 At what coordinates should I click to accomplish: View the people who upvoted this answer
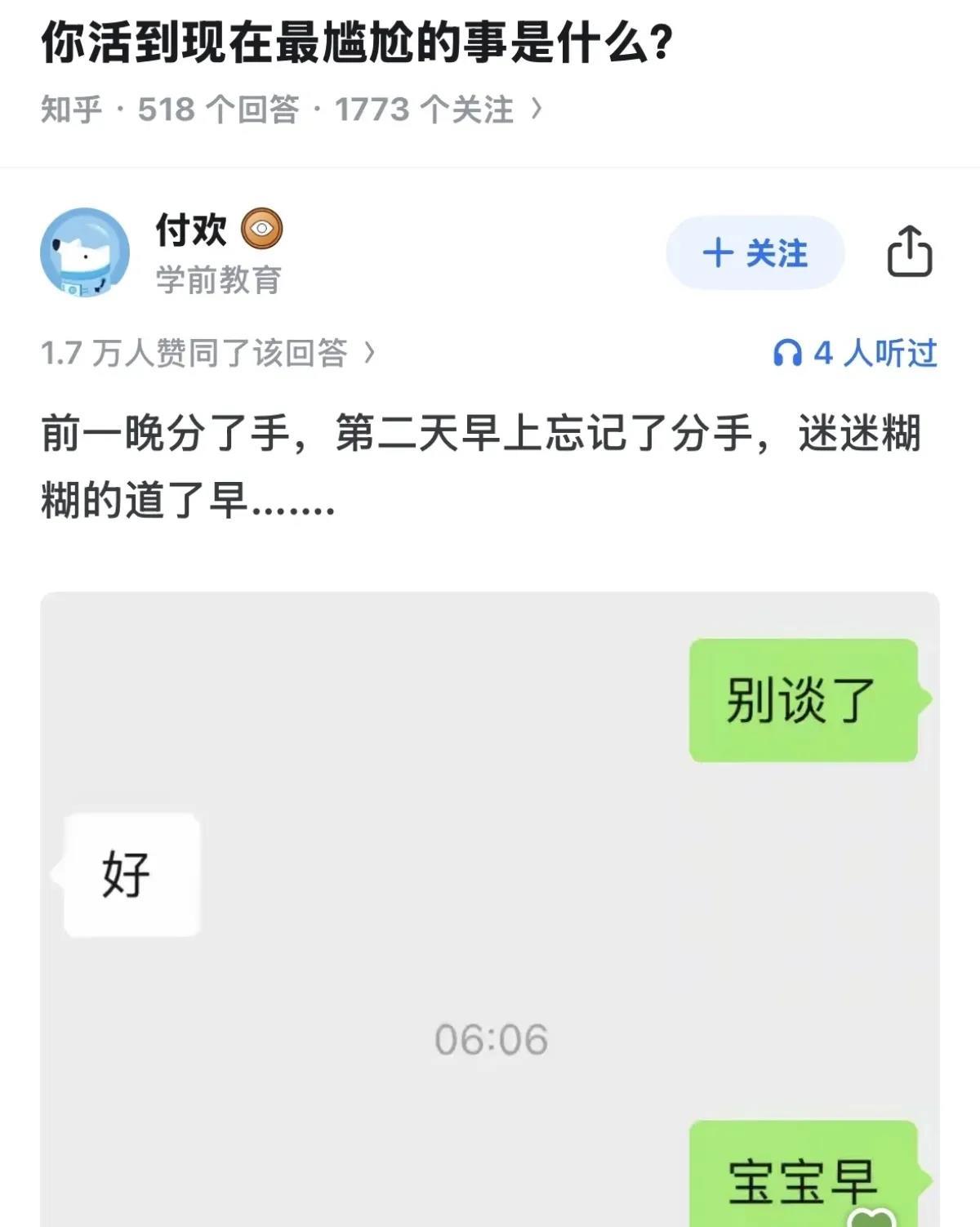pos(207,353)
